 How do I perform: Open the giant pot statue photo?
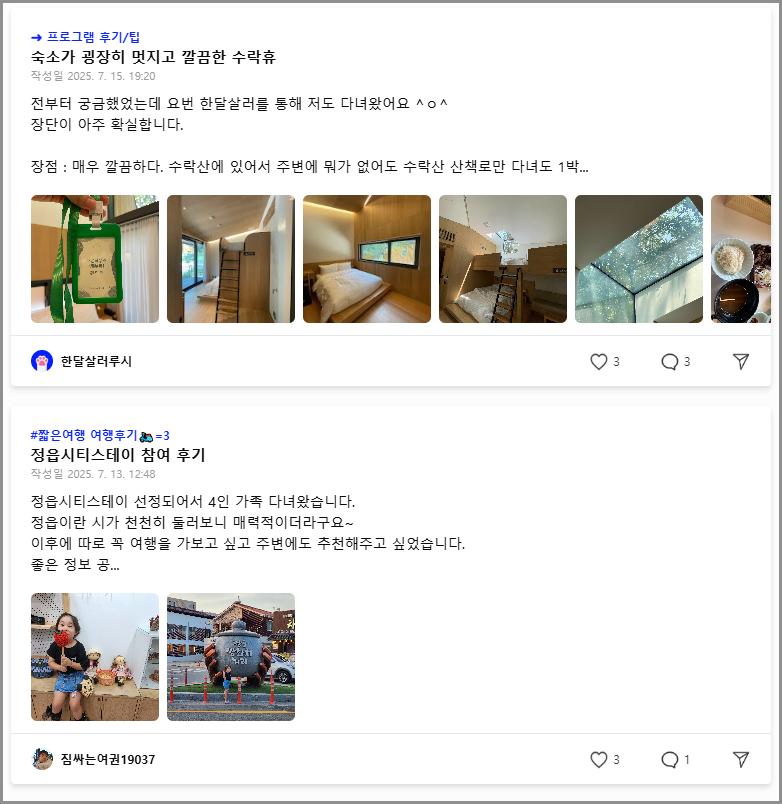(x=231, y=657)
